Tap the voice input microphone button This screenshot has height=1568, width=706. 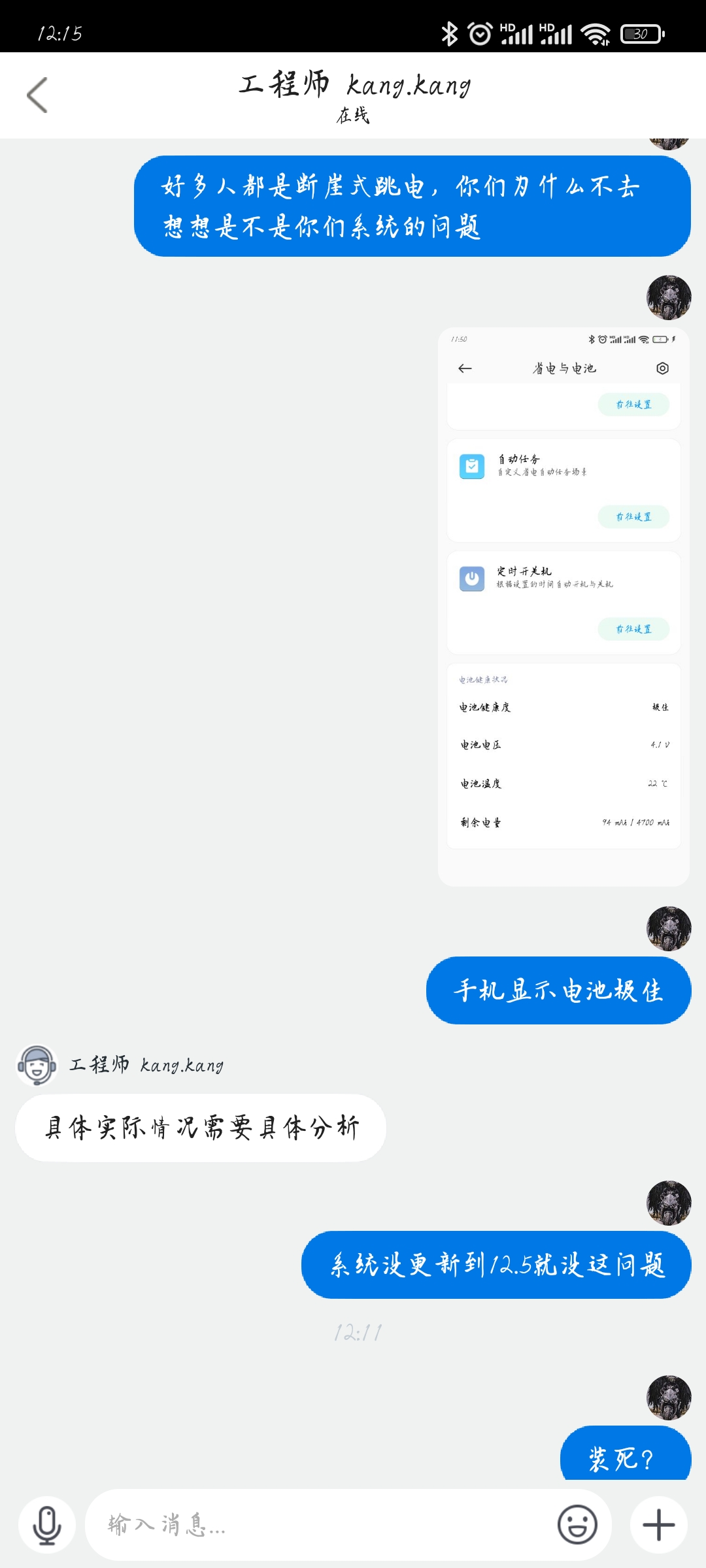[x=47, y=1525]
